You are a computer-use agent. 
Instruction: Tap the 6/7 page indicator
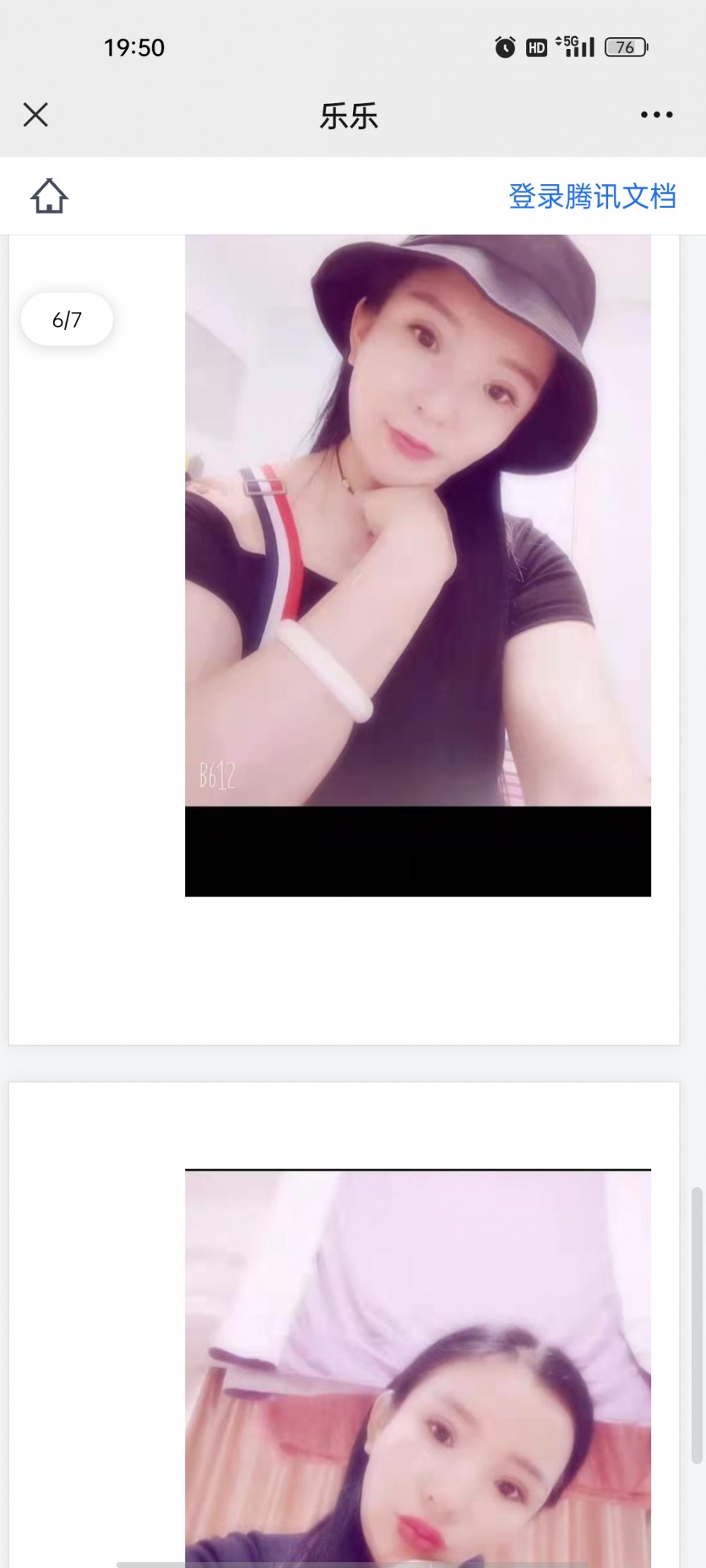coord(67,319)
